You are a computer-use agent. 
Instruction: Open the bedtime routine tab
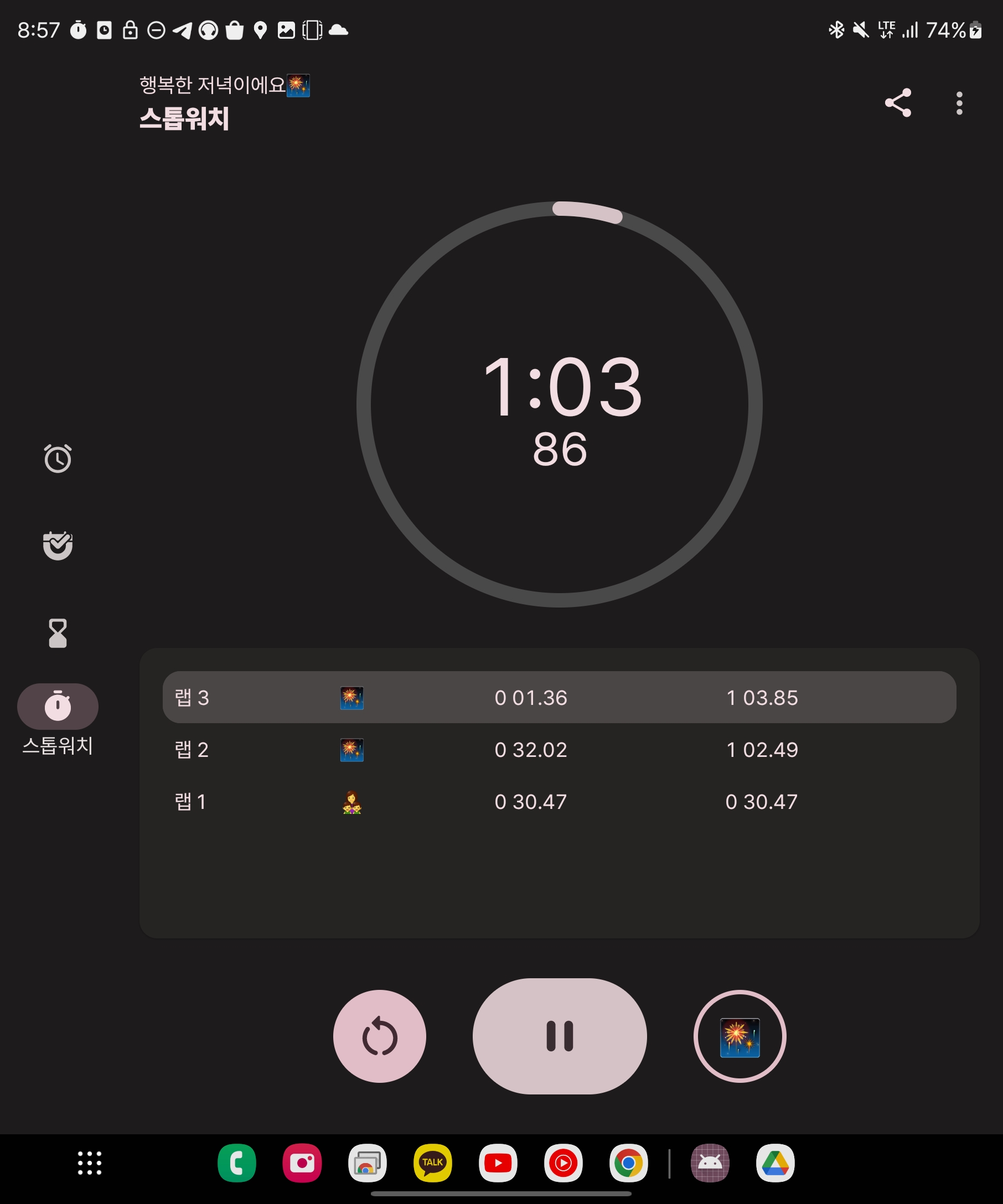[58, 545]
